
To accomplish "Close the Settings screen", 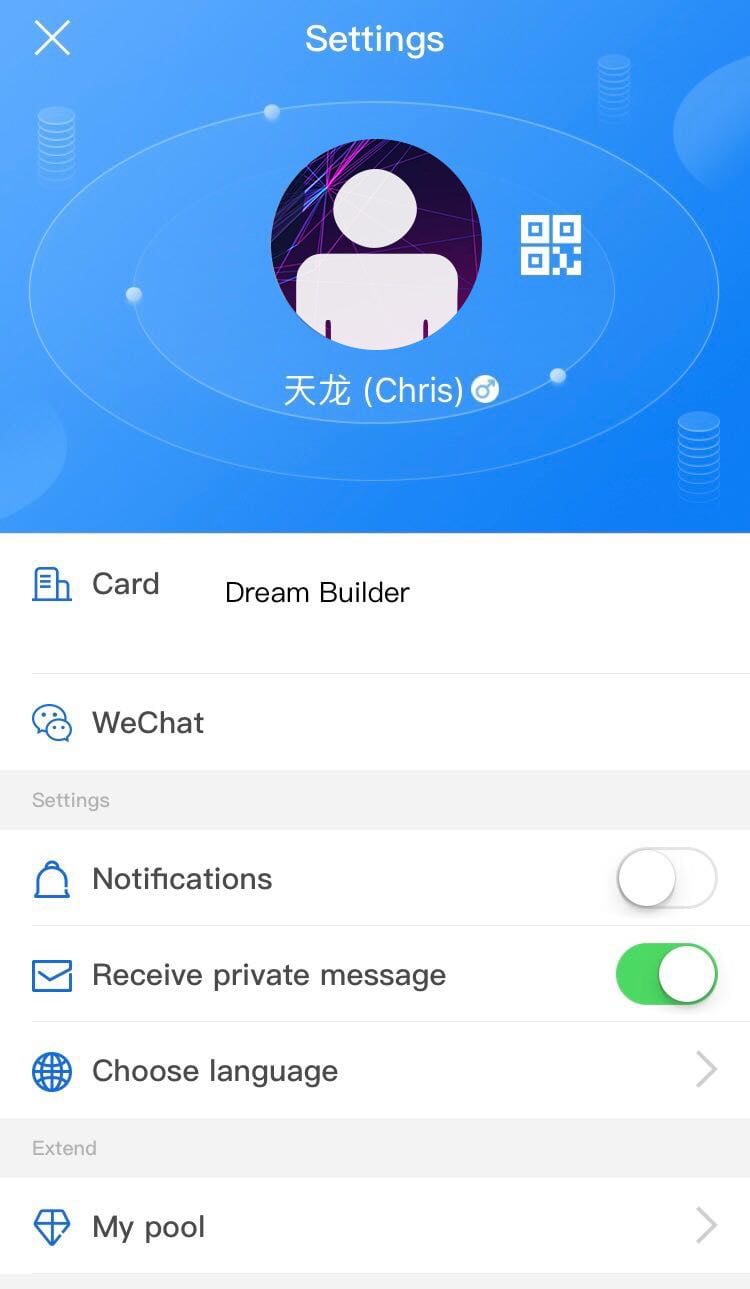I will [51, 39].
